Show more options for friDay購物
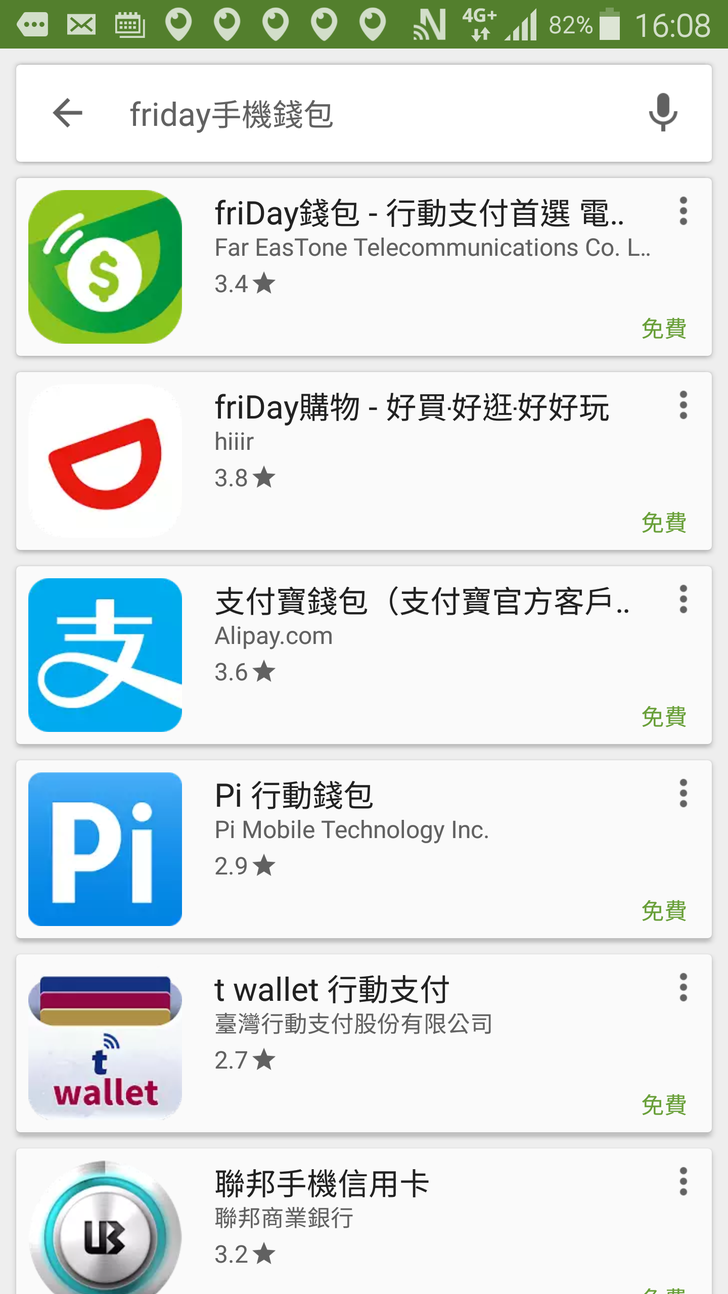Image resolution: width=728 pixels, height=1294 pixels. tap(683, 405)
